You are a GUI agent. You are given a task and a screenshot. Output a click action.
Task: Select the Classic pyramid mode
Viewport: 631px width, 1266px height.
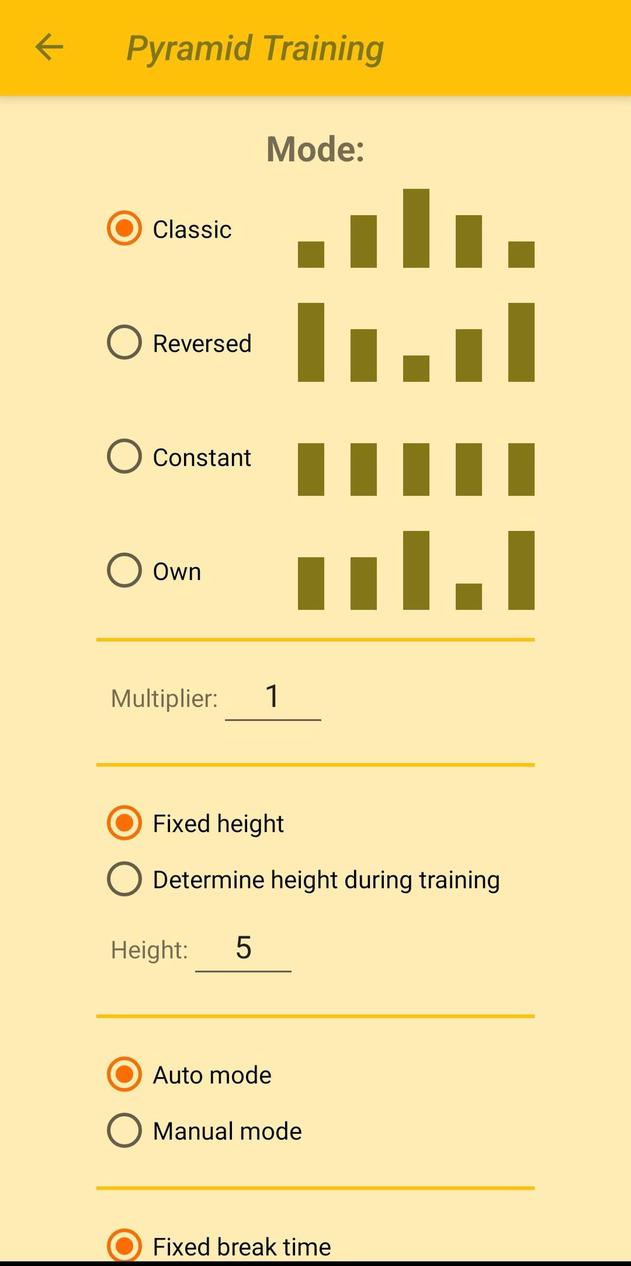(124, 229)
